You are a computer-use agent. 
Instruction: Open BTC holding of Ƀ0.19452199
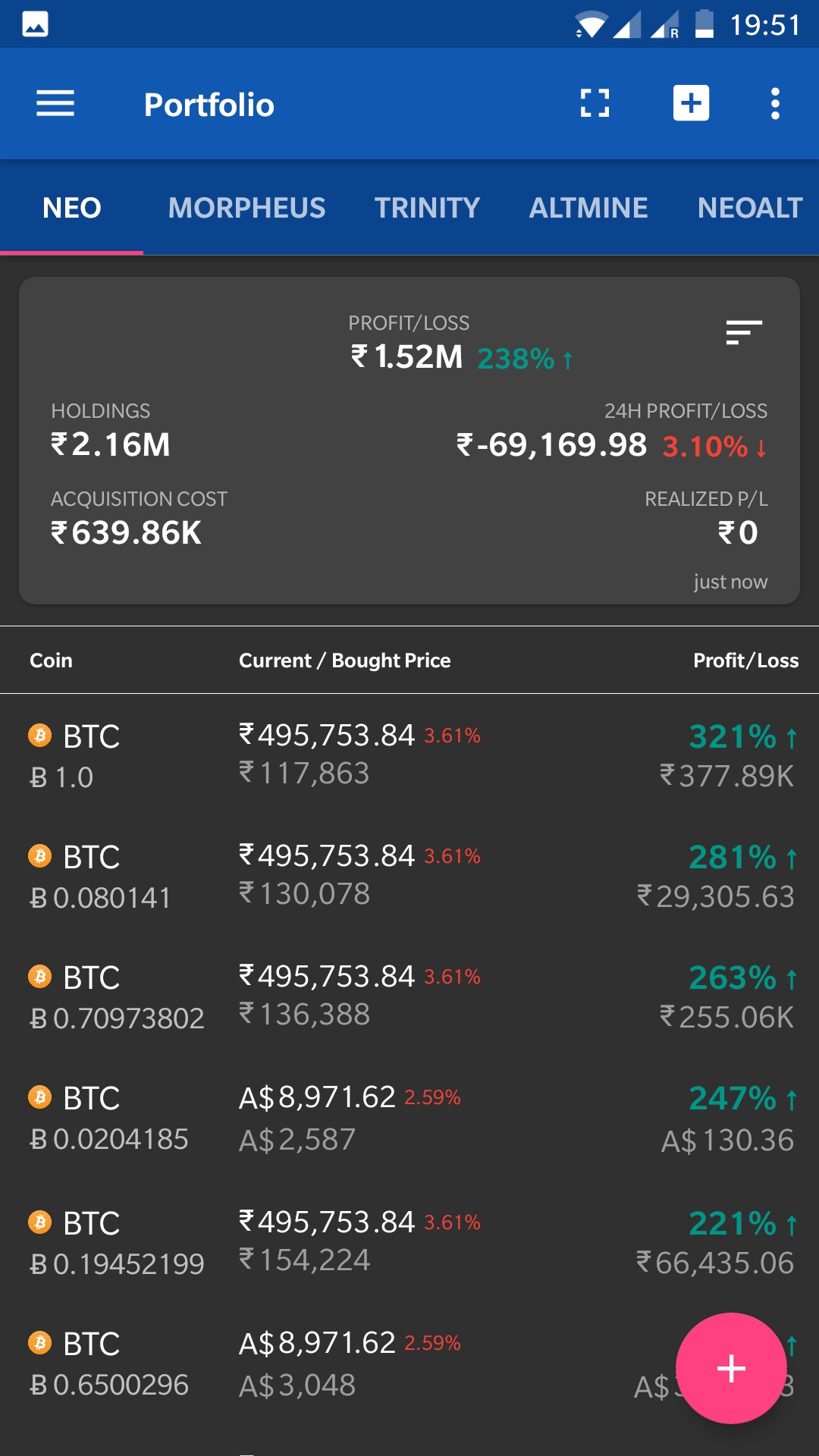pos(409,1242)
